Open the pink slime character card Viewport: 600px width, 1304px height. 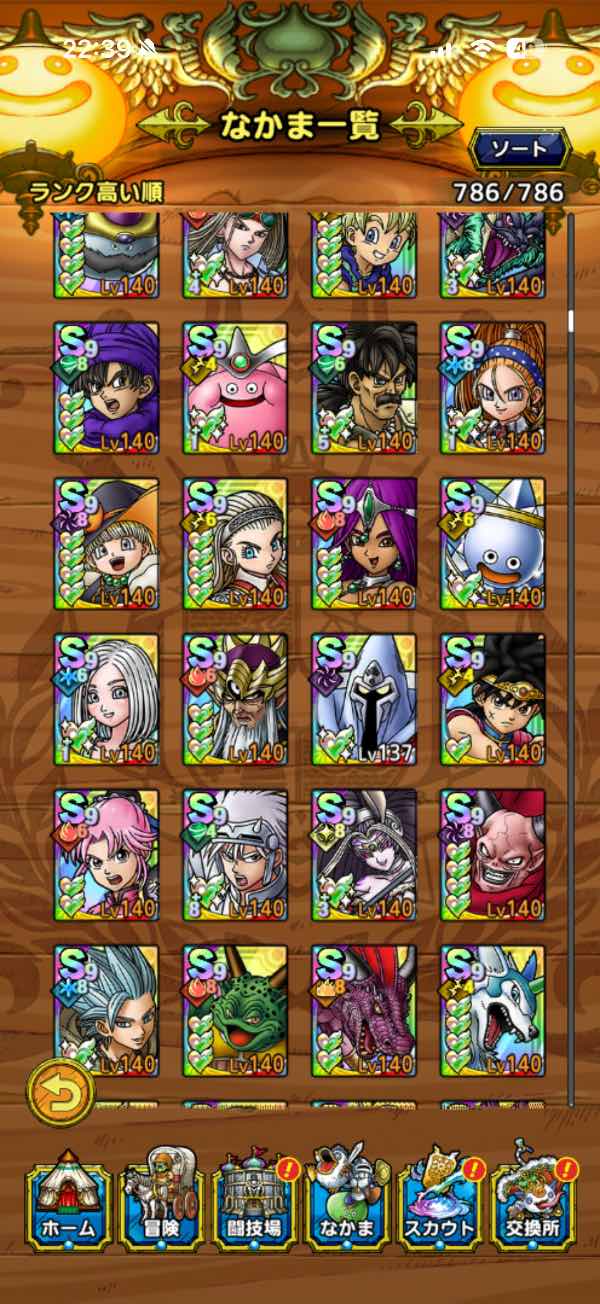[235, 388]
